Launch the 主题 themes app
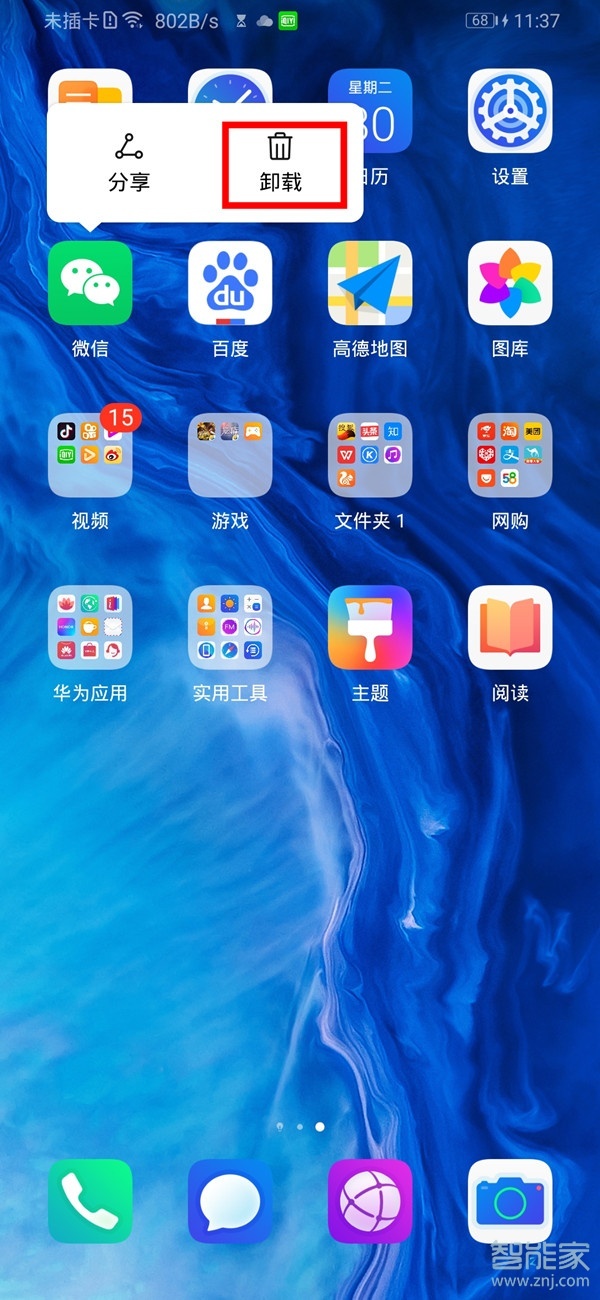The image size is (600, 1300). click(x=370, y=628)
